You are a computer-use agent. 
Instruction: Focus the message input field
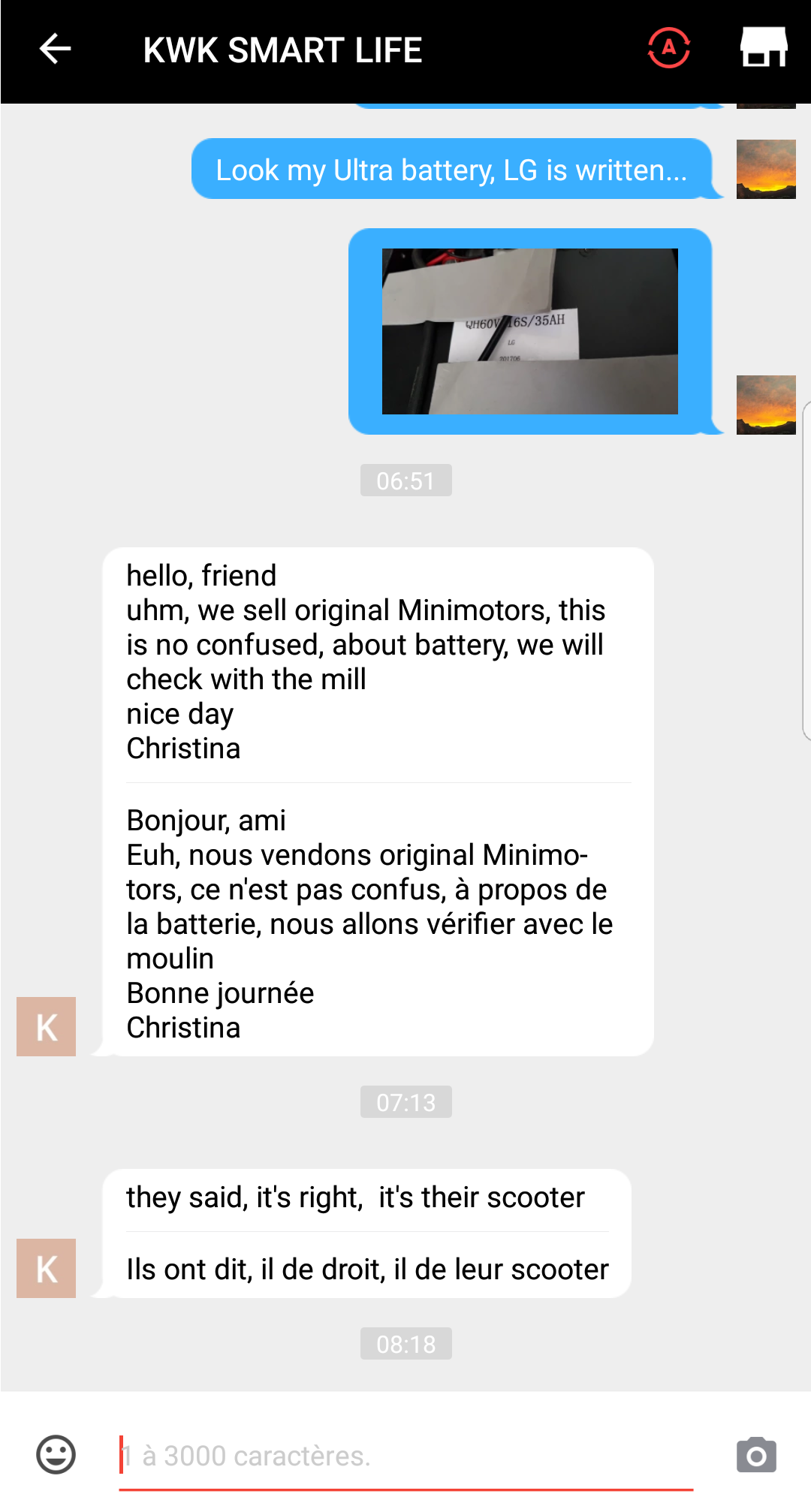[406, 1456]
